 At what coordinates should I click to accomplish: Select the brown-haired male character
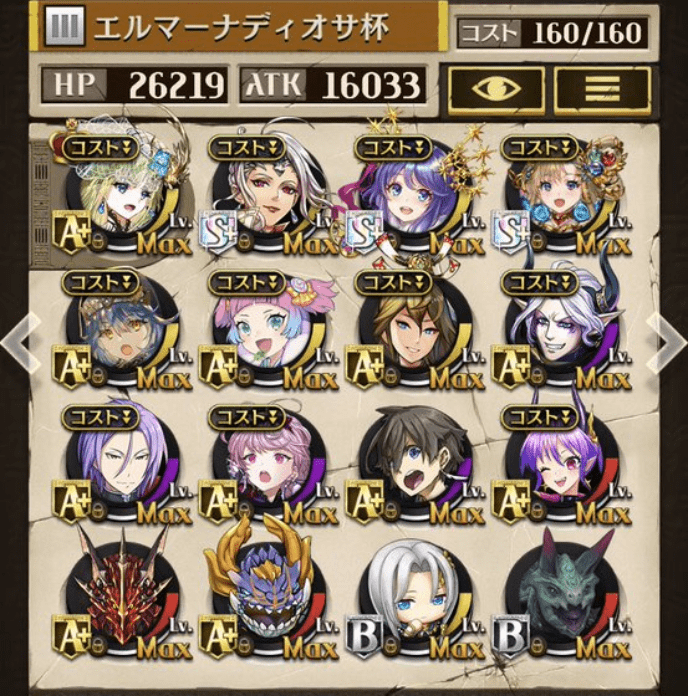tap(408, 335)
